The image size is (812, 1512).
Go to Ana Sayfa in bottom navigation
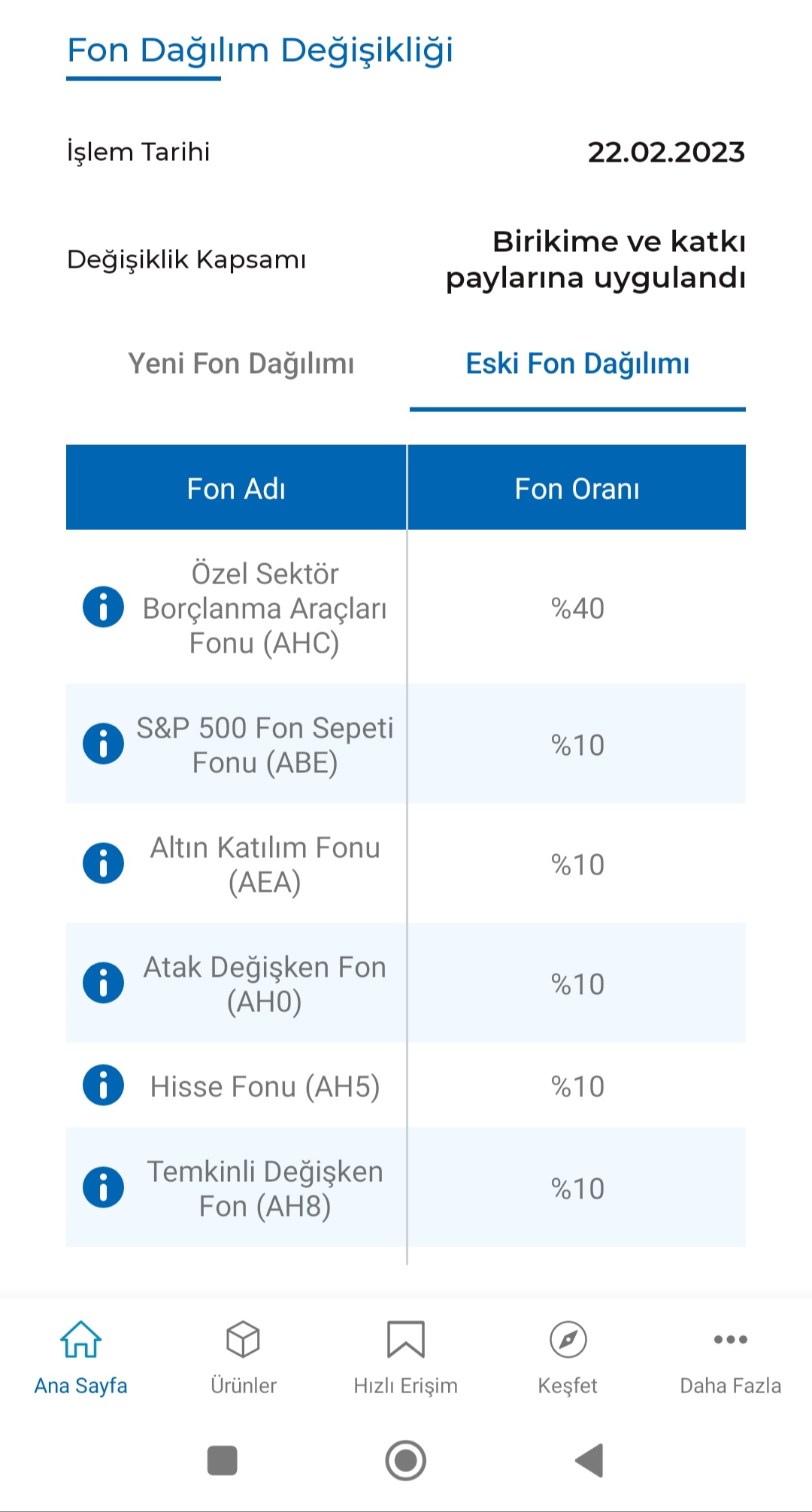point(81,1358)
